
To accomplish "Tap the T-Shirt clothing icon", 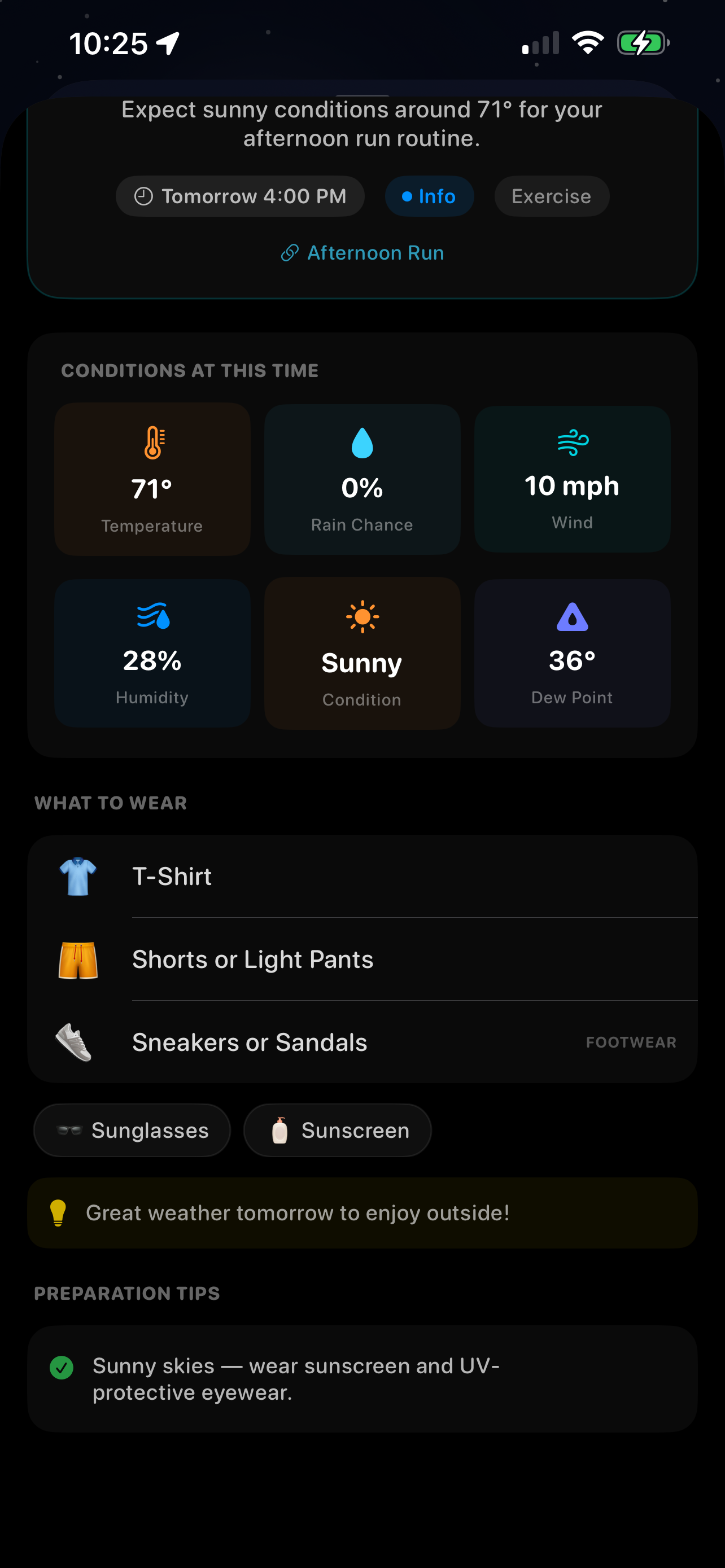I will pos(77,877).
